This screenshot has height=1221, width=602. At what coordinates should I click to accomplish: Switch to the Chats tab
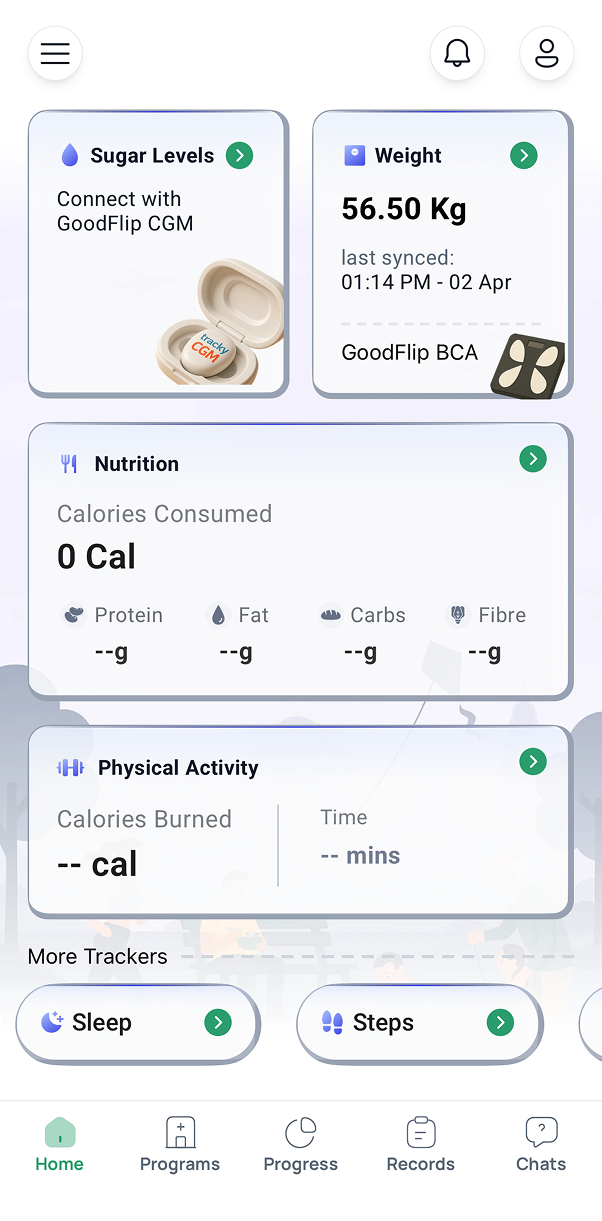pos(541,1145)
